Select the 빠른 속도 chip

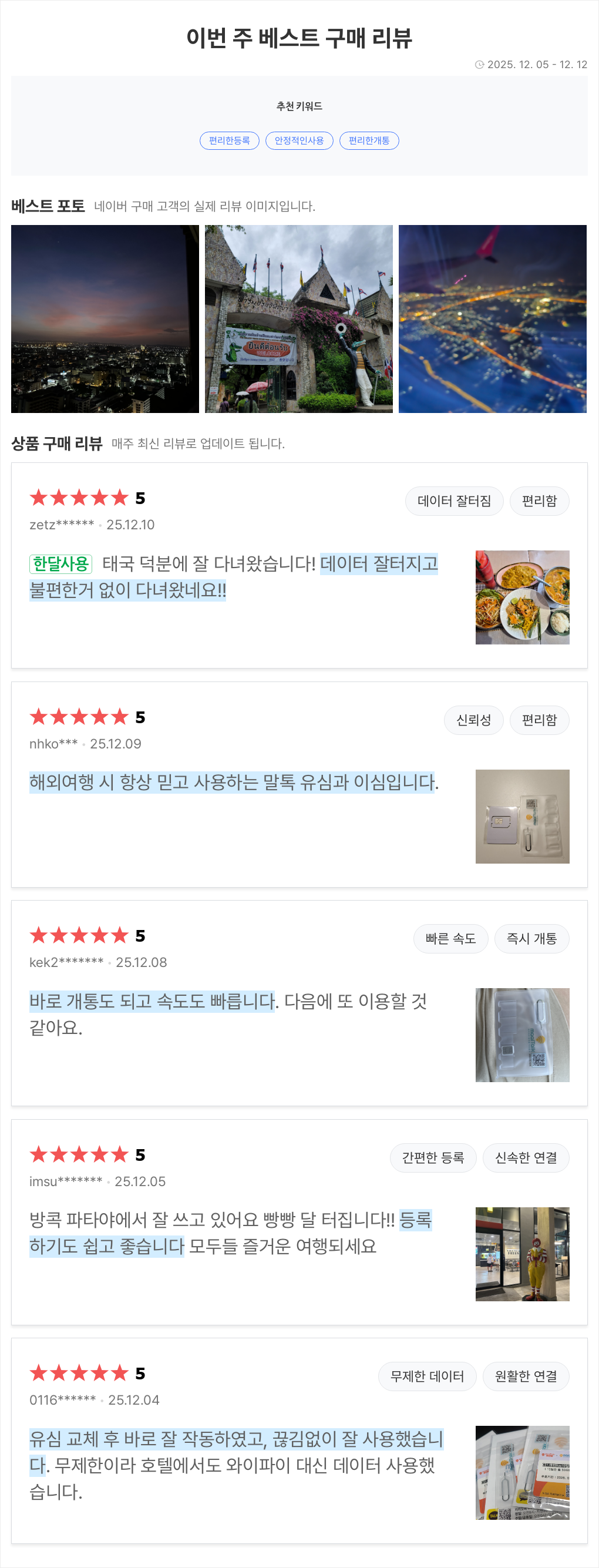pos(450,939)
